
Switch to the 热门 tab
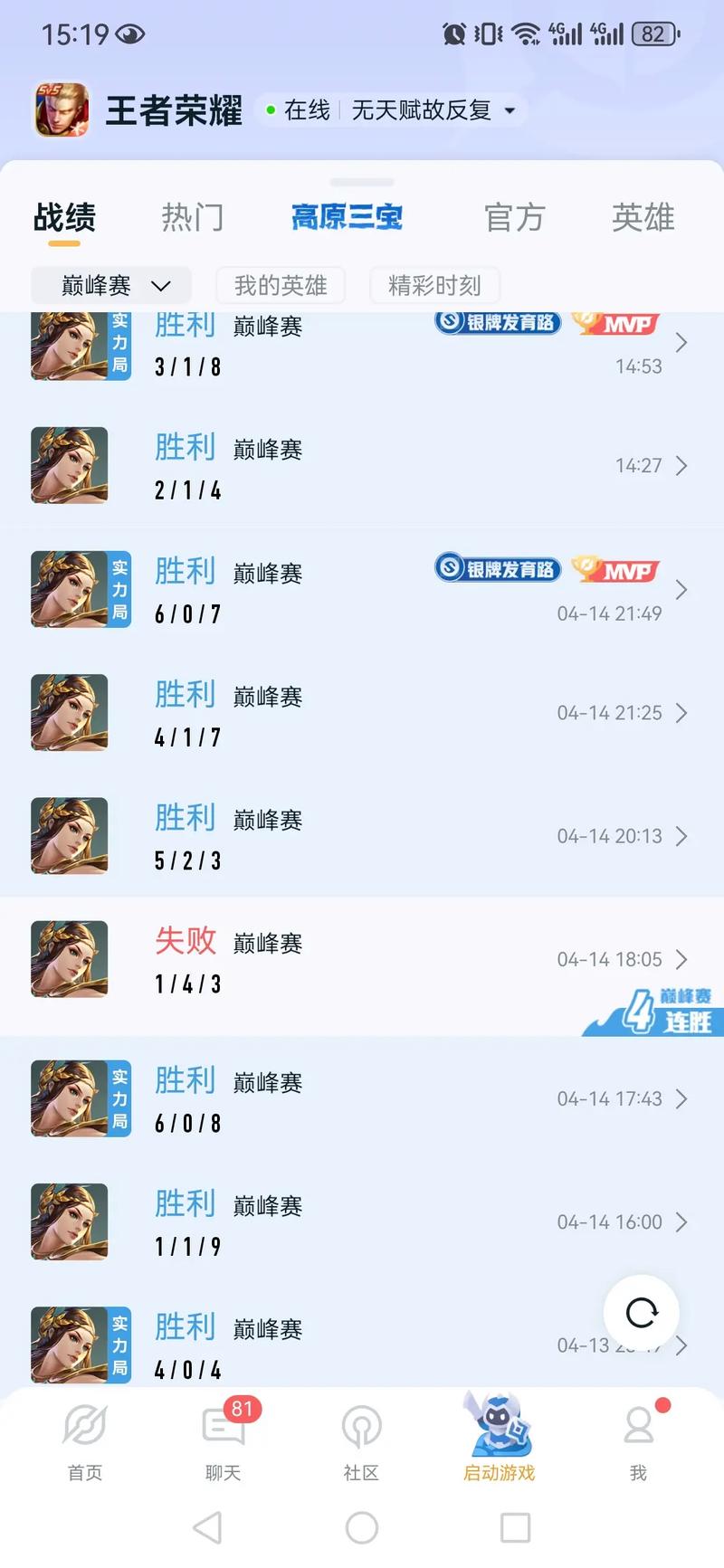click(192, 217)
